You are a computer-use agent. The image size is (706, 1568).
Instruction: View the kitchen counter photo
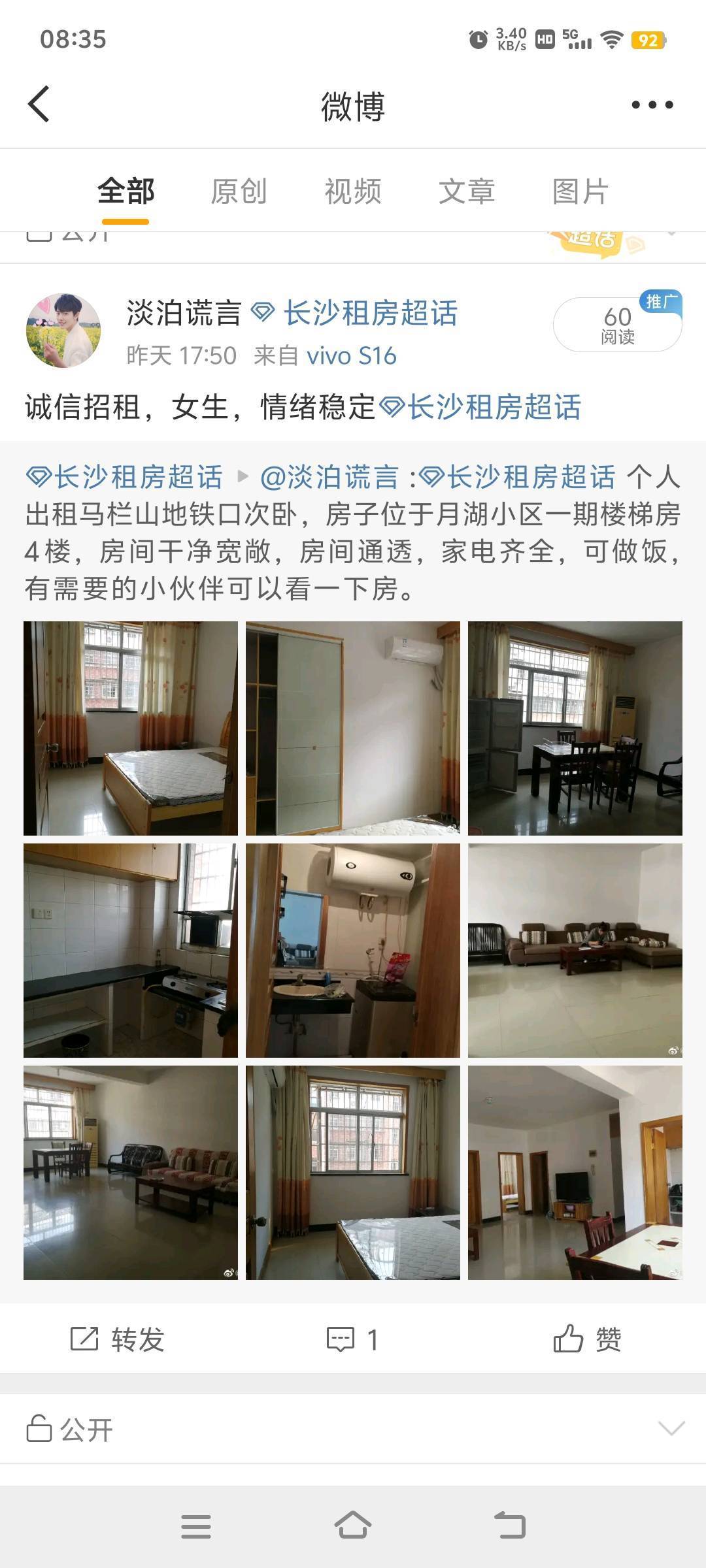pos(131,951)
